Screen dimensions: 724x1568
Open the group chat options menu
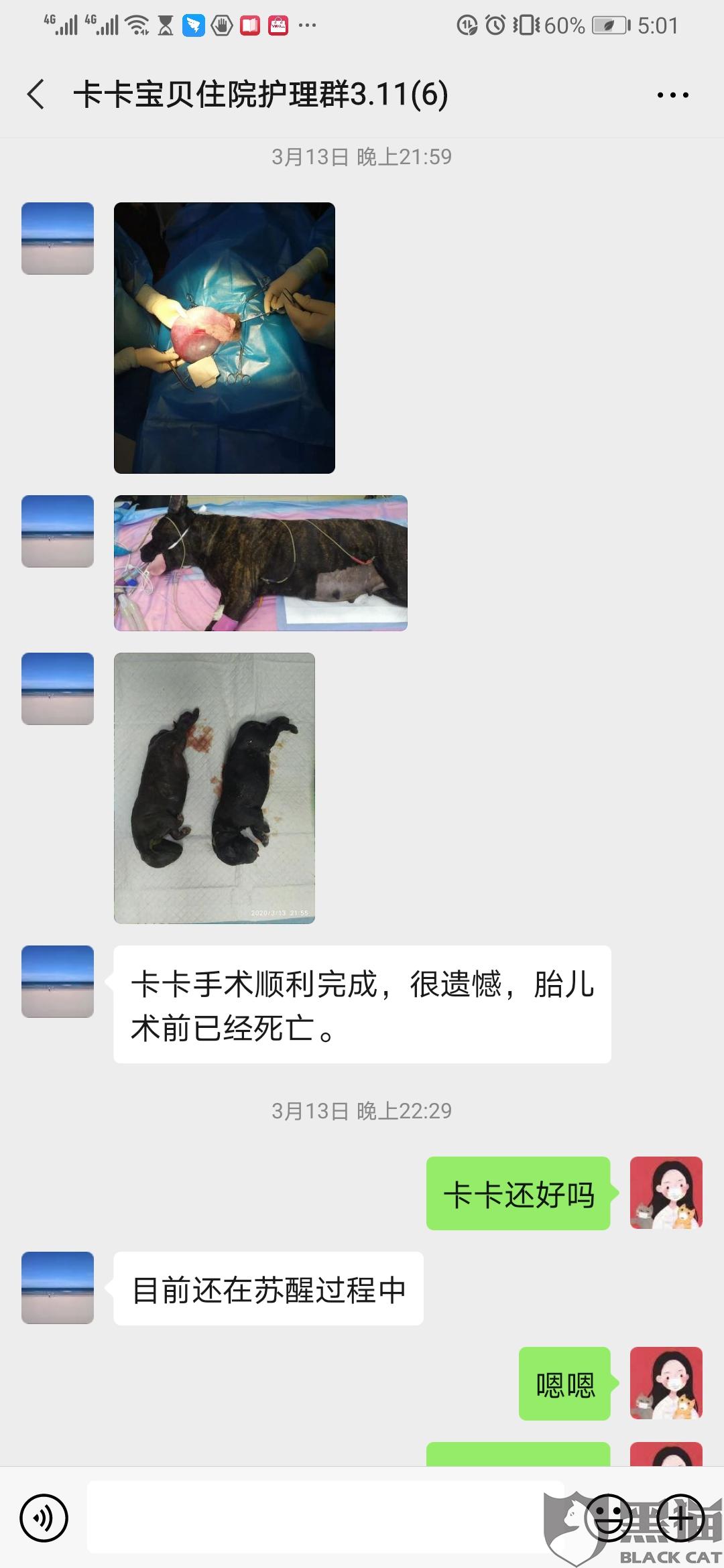coord(672,95)
